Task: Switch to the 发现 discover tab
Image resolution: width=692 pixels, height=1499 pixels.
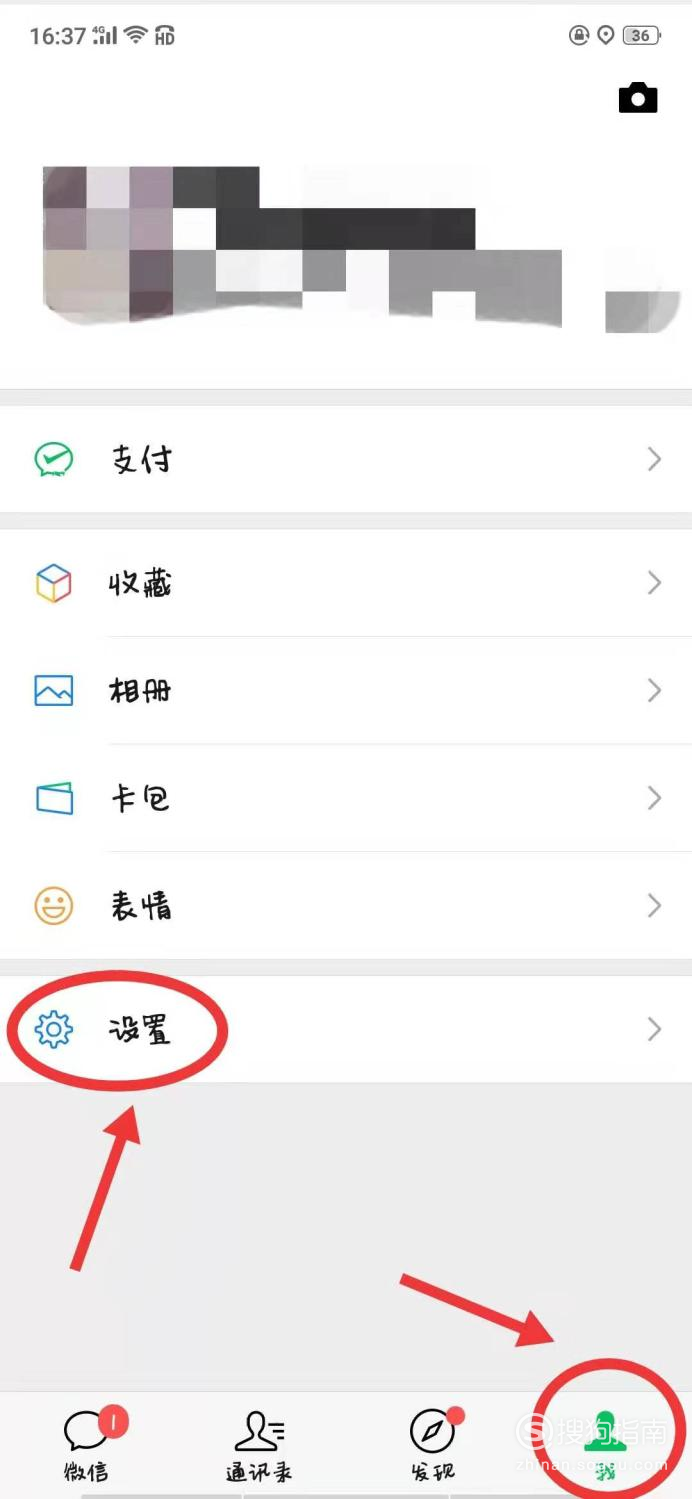Action: point(432,1445)
